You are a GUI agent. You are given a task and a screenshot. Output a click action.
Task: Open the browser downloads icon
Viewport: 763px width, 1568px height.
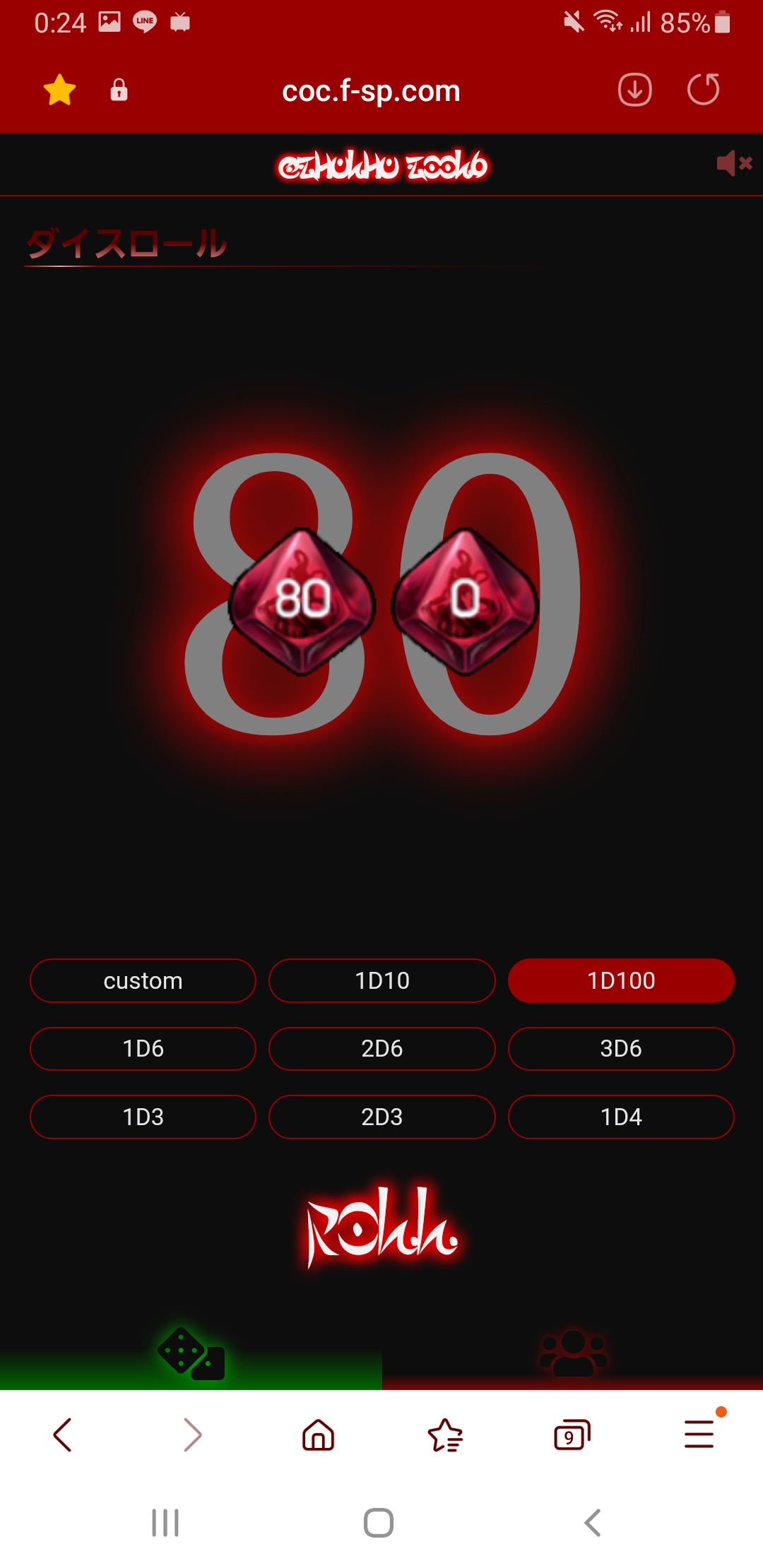click(x=634, y=90)
